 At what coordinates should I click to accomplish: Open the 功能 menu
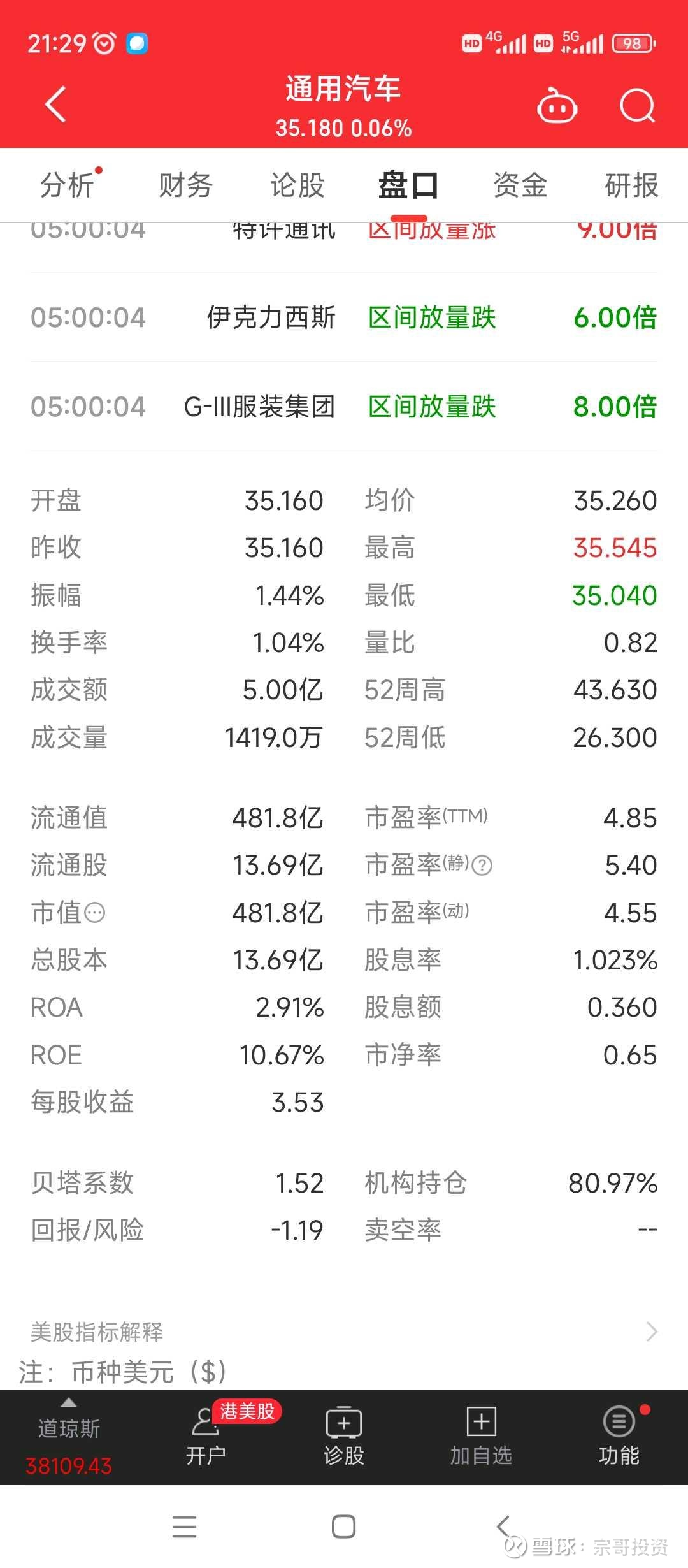pos(619,1439)
